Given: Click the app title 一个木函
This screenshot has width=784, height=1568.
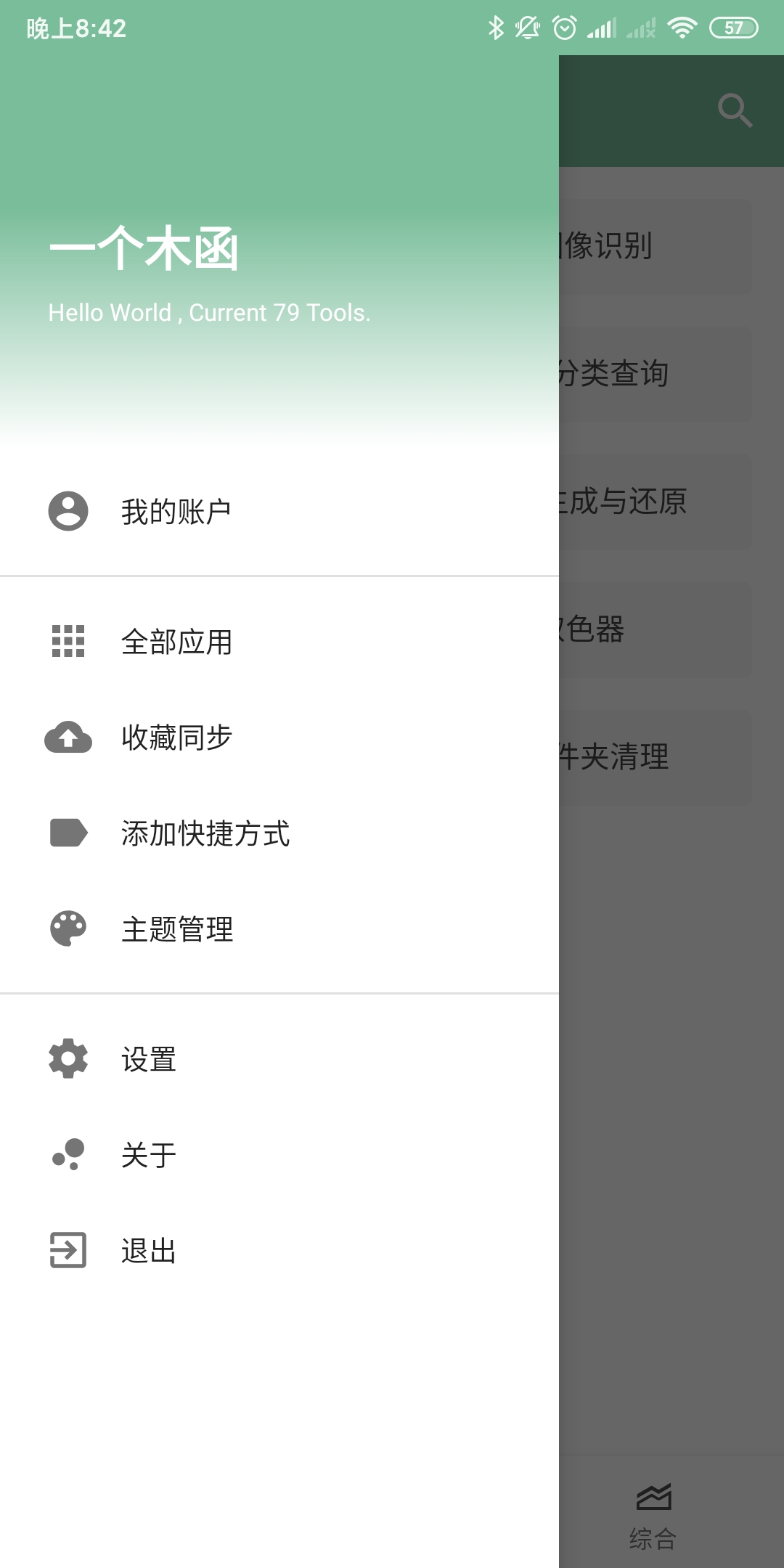Looking at the screenshot, I should (144, 250).
